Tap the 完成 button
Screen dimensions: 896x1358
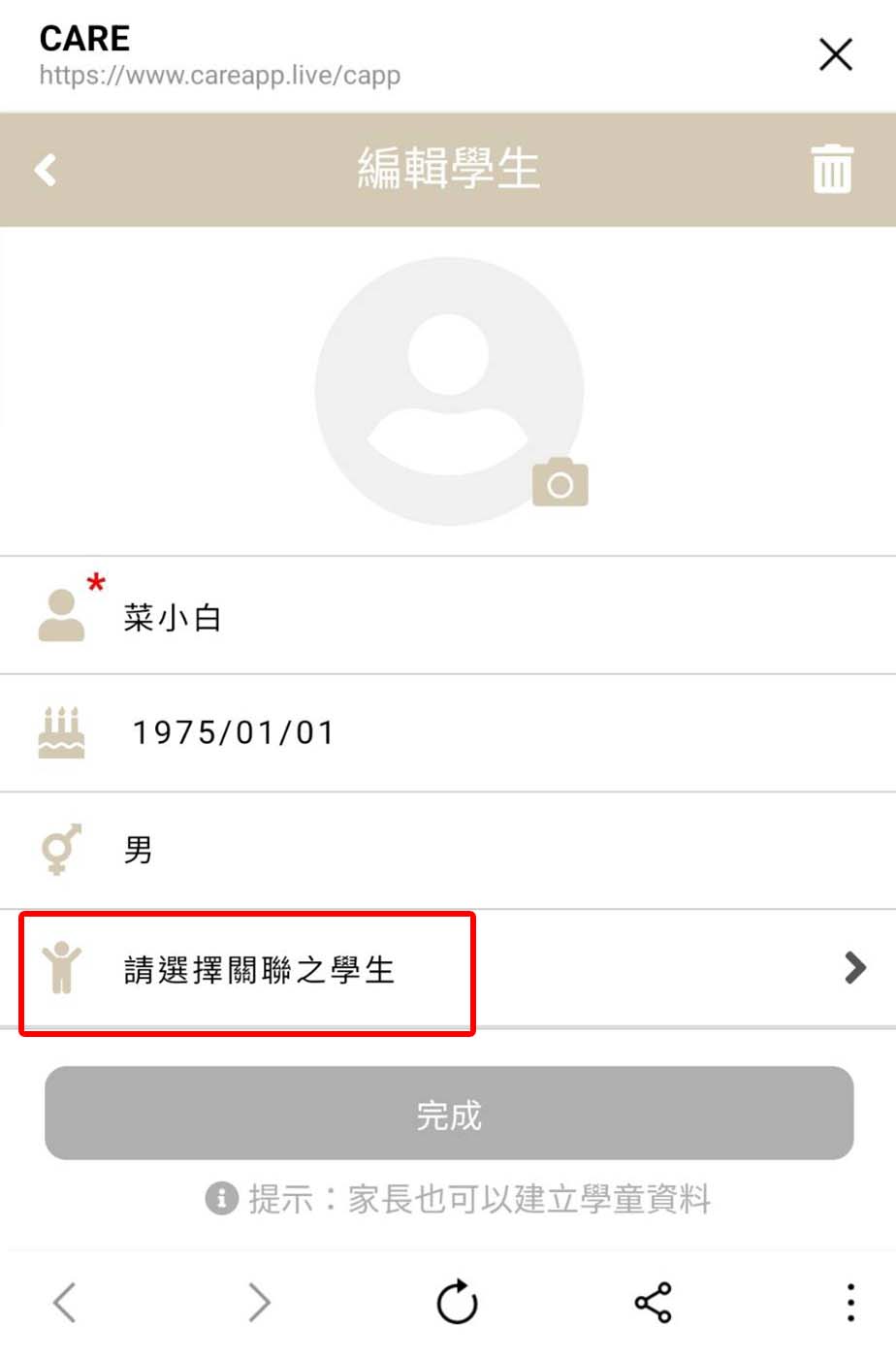(x=448, y=1114)
